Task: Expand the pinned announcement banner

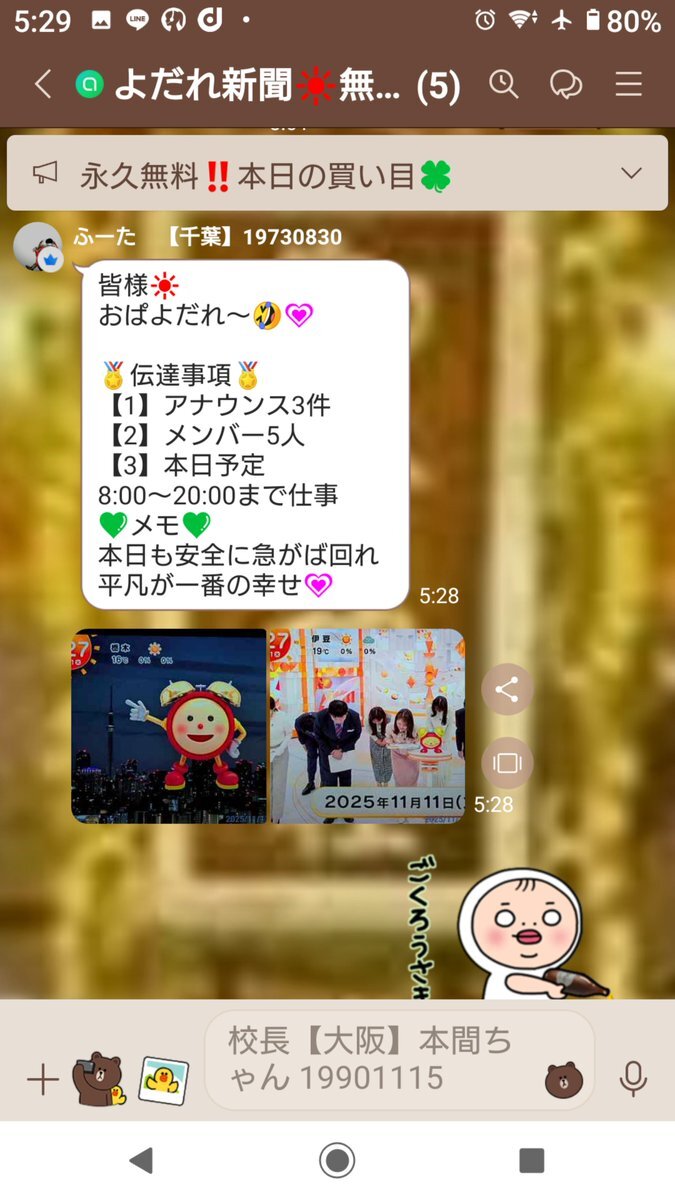Action: 631,174
